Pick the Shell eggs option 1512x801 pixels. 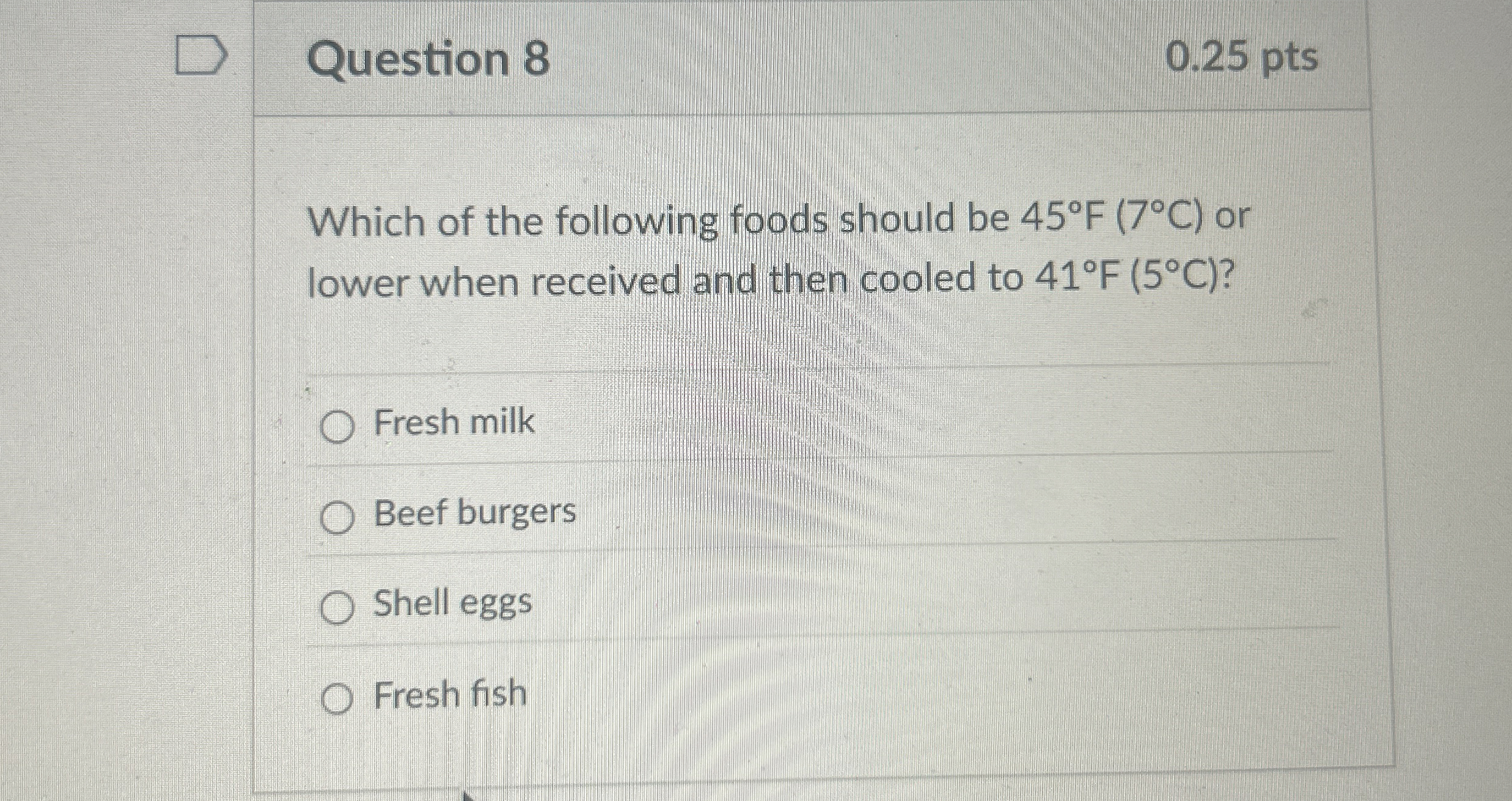pyautogui.click(x=337, y=608)
